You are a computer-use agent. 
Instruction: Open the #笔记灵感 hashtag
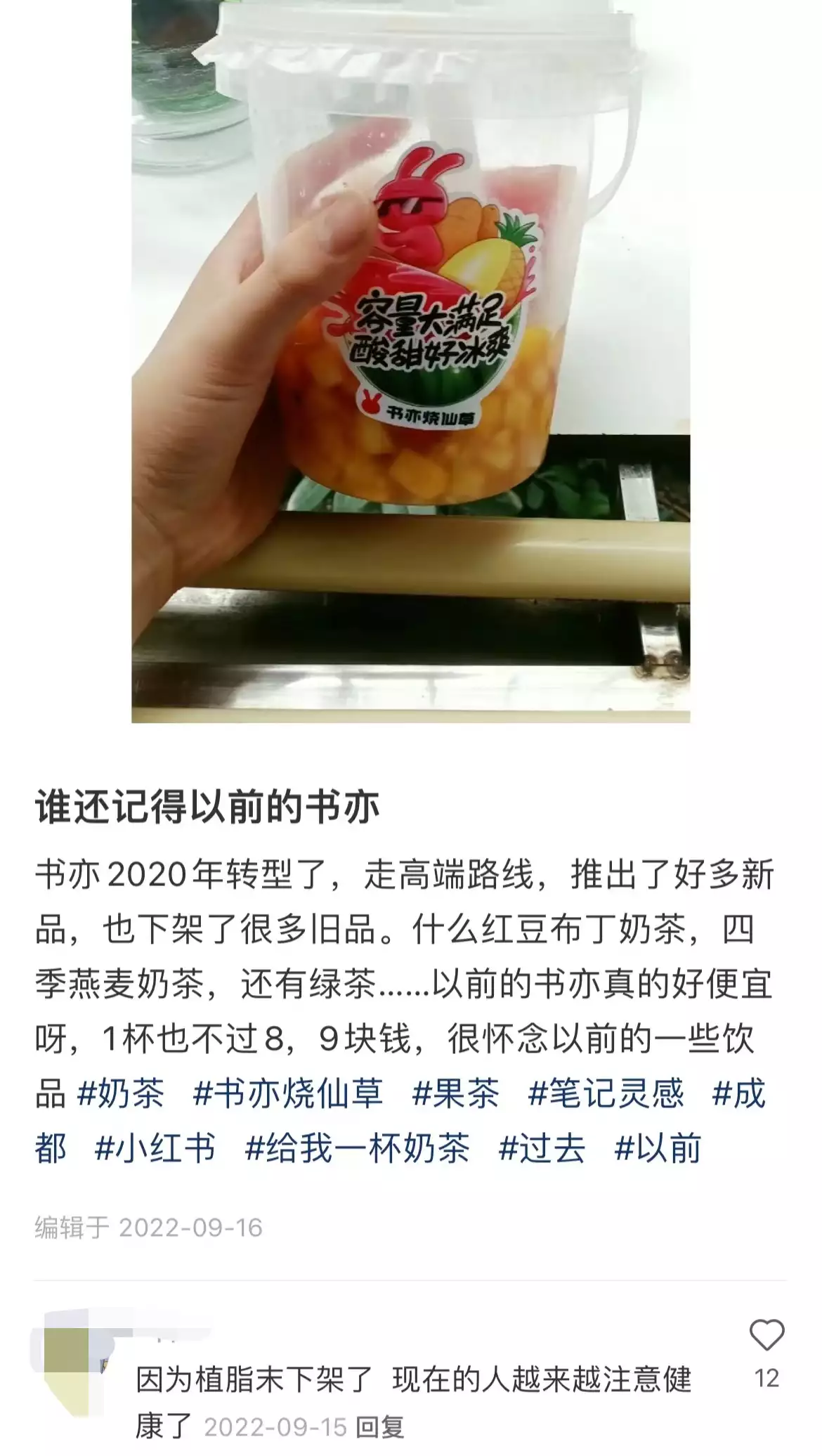coord(606,1094)
